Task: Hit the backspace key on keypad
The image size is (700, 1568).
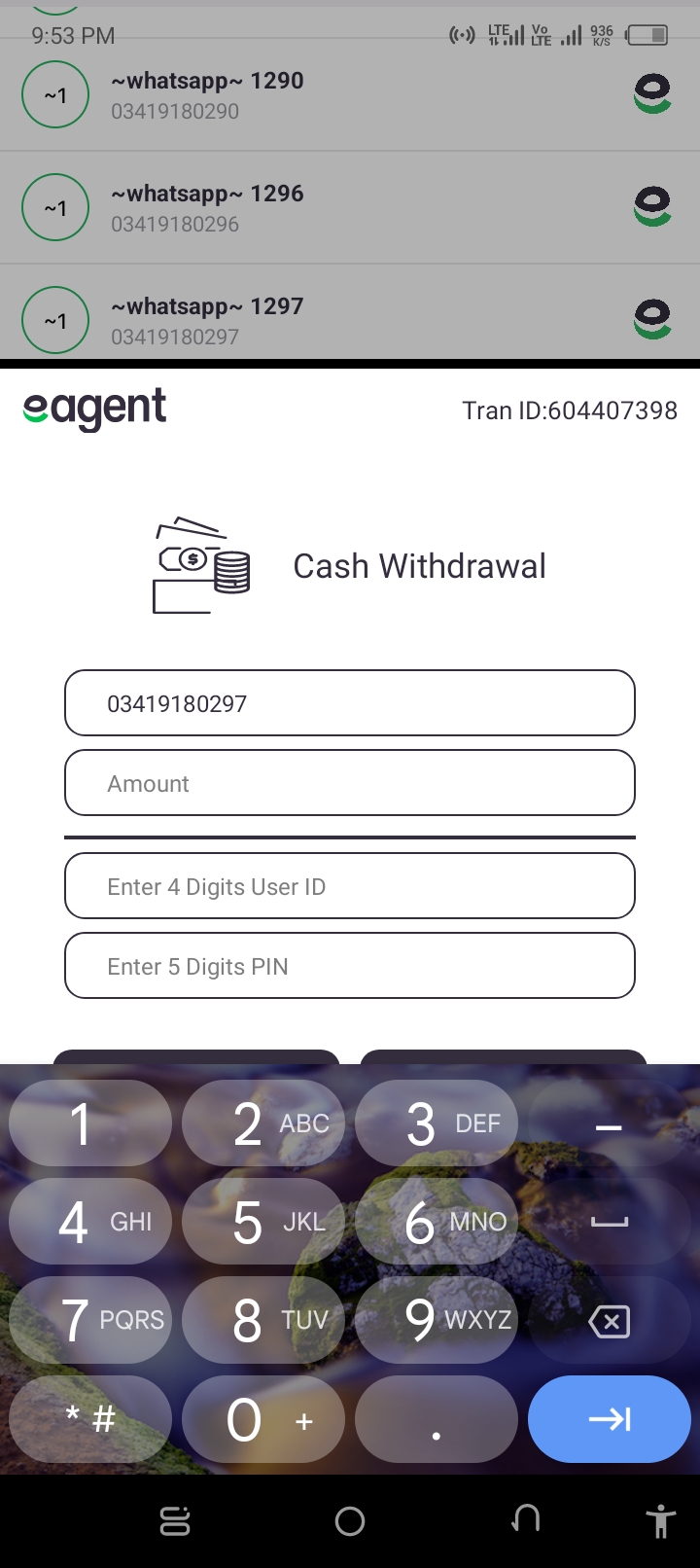Action: (610, 1321)
